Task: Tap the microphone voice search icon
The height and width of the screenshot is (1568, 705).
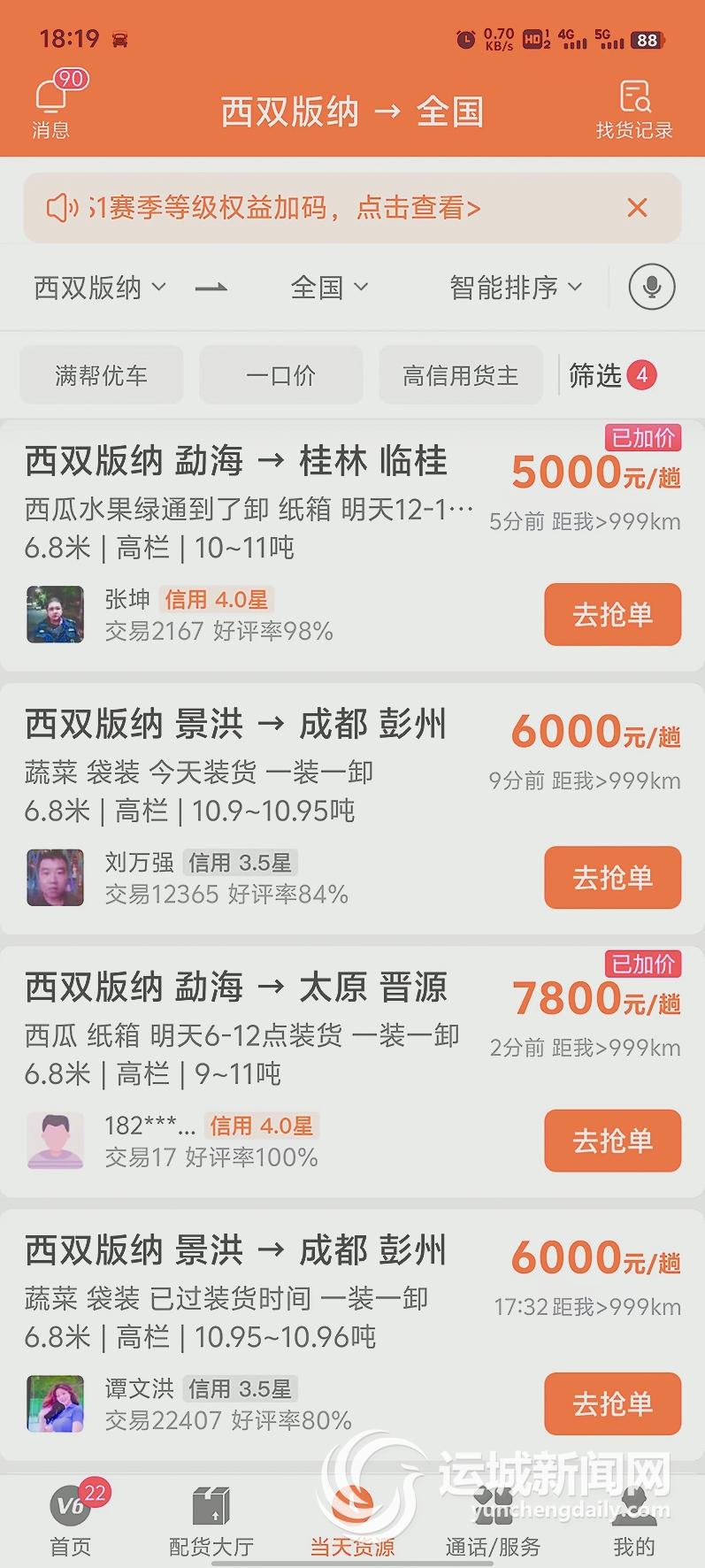Action: point(652,288)
